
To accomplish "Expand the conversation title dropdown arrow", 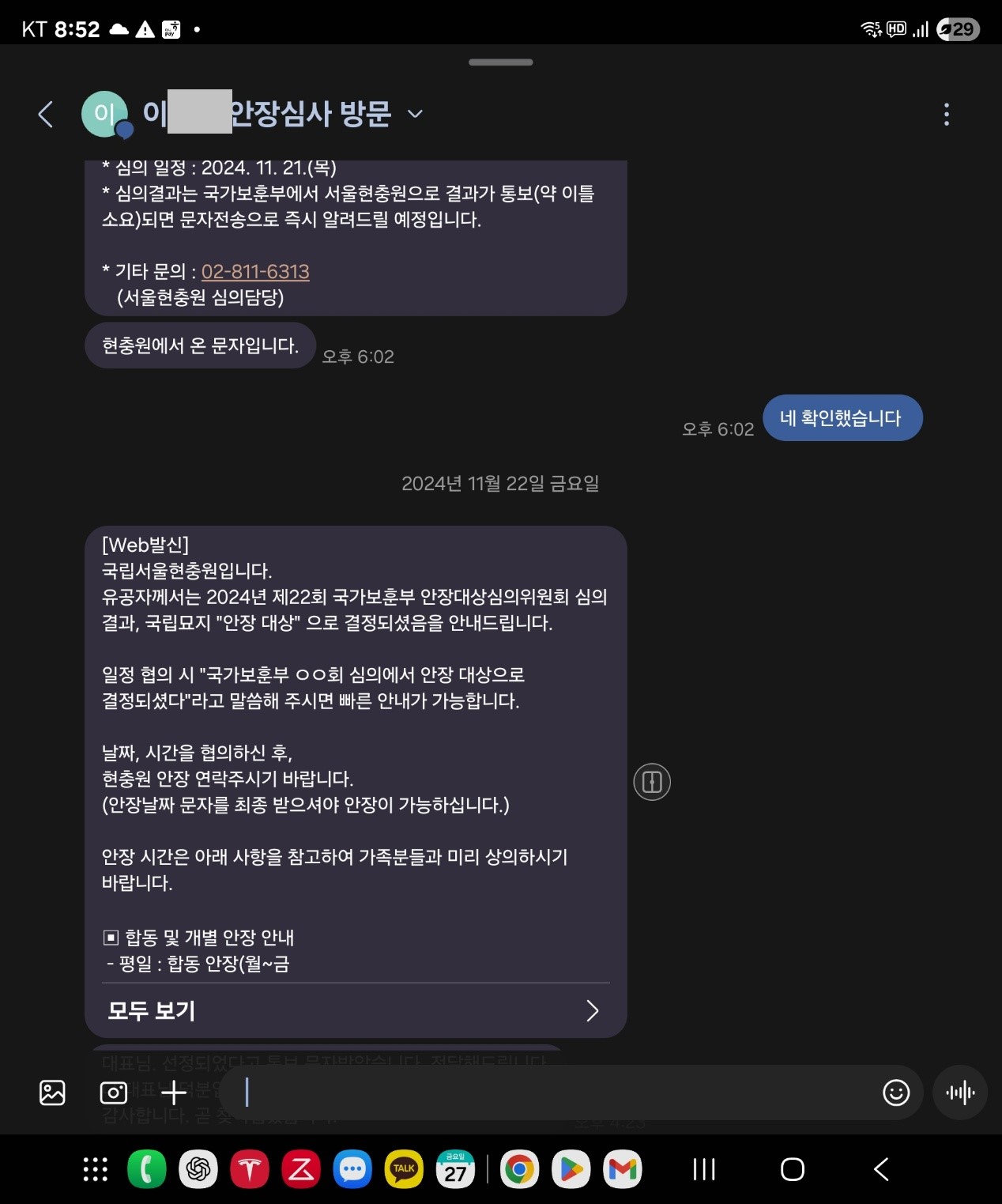I will [x=415, y=115].
